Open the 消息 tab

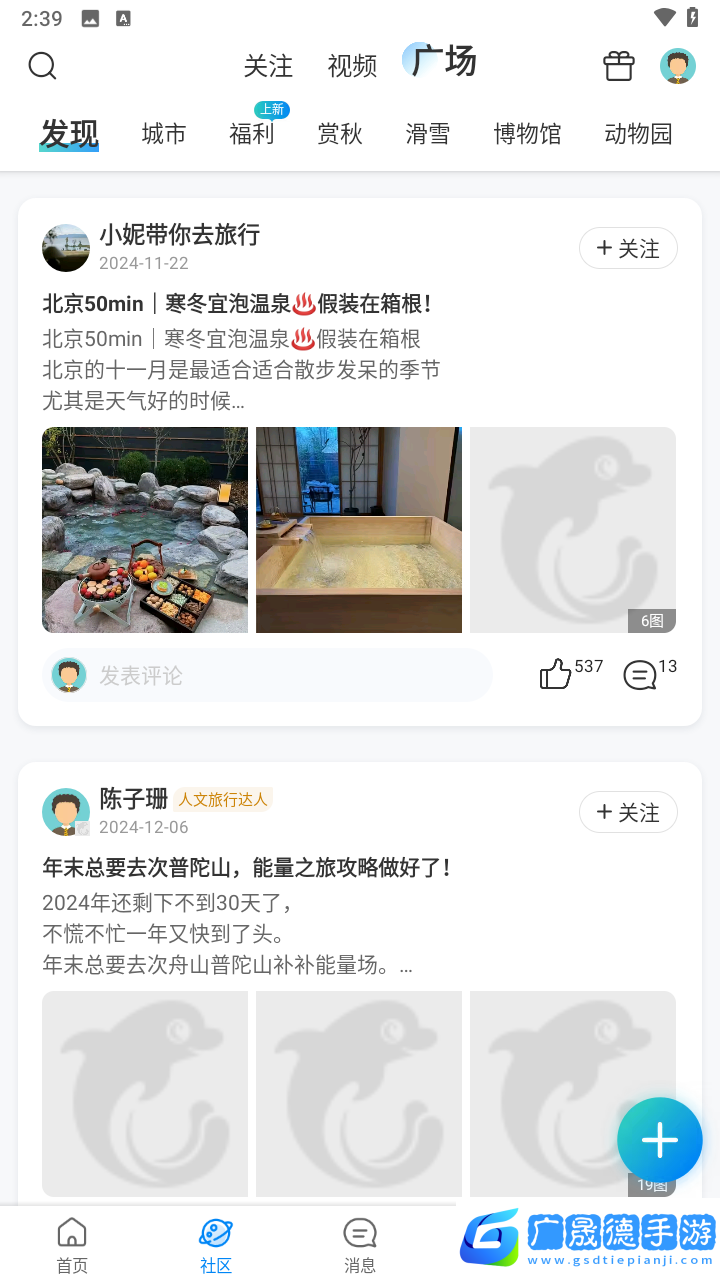coord(360,1245)
